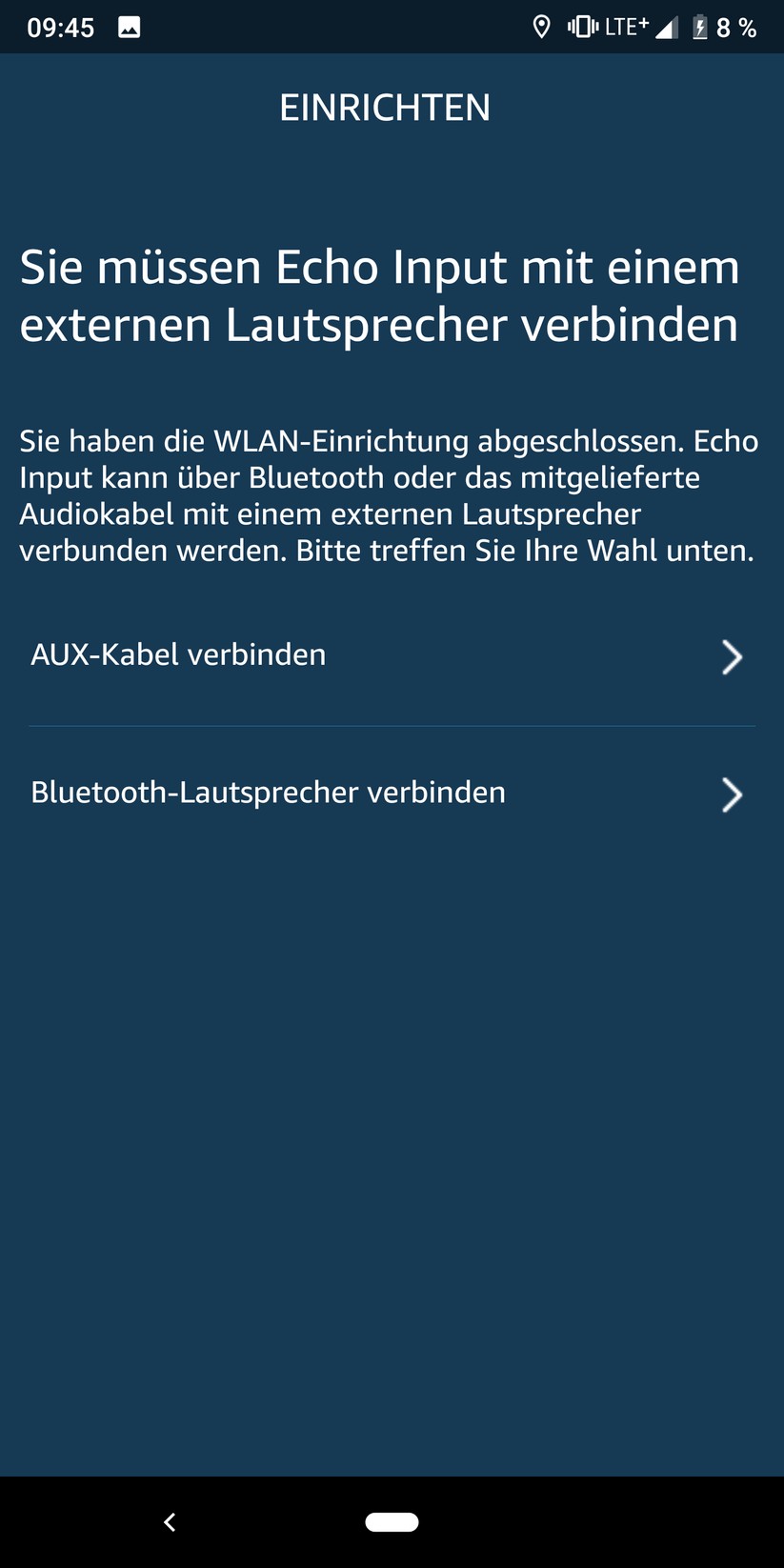784x1568 pixels.
Task: Tap the home pill in navigation bar
Action: pos(392,1522)
